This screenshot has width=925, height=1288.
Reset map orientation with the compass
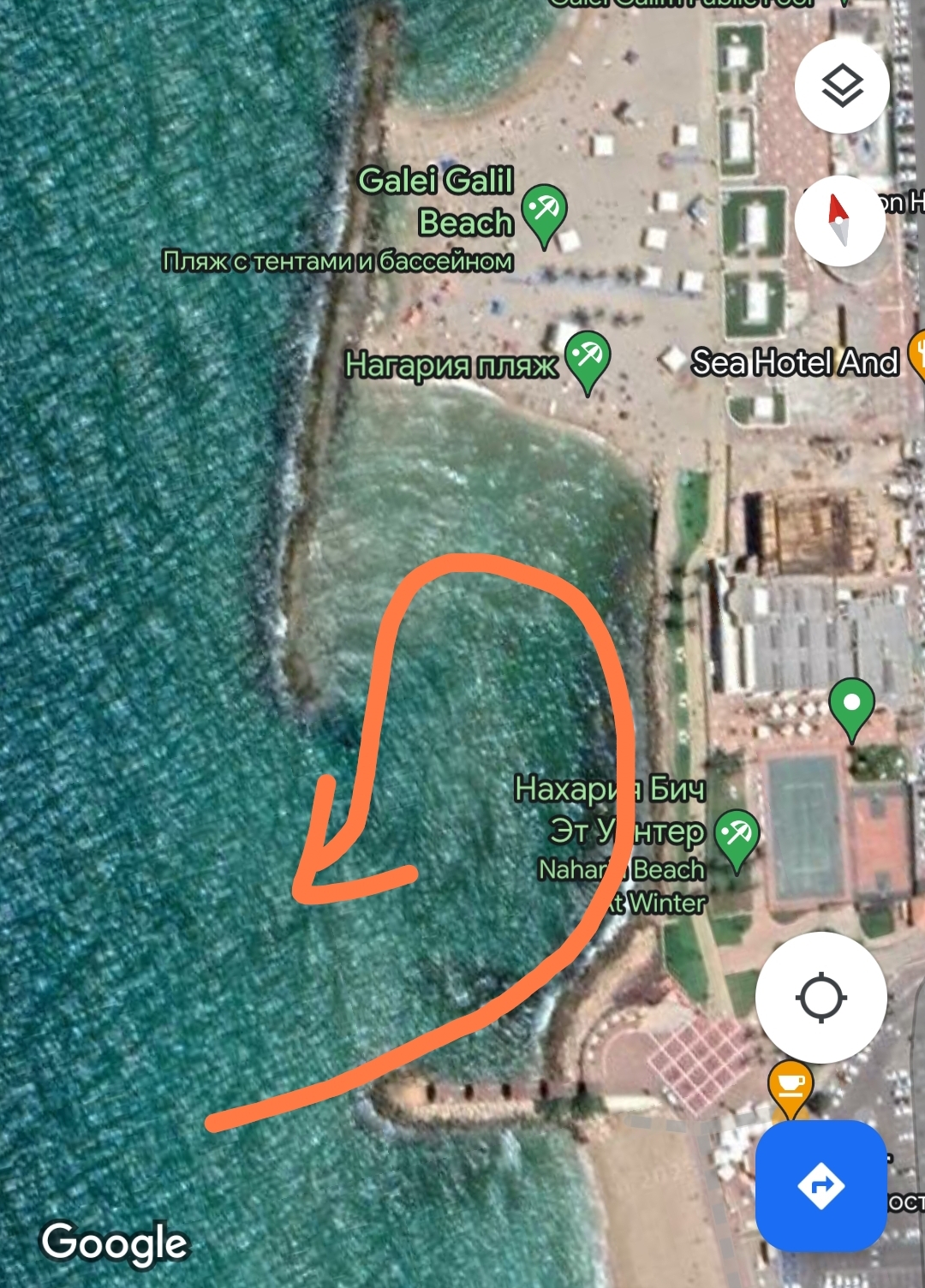[839, 221]
